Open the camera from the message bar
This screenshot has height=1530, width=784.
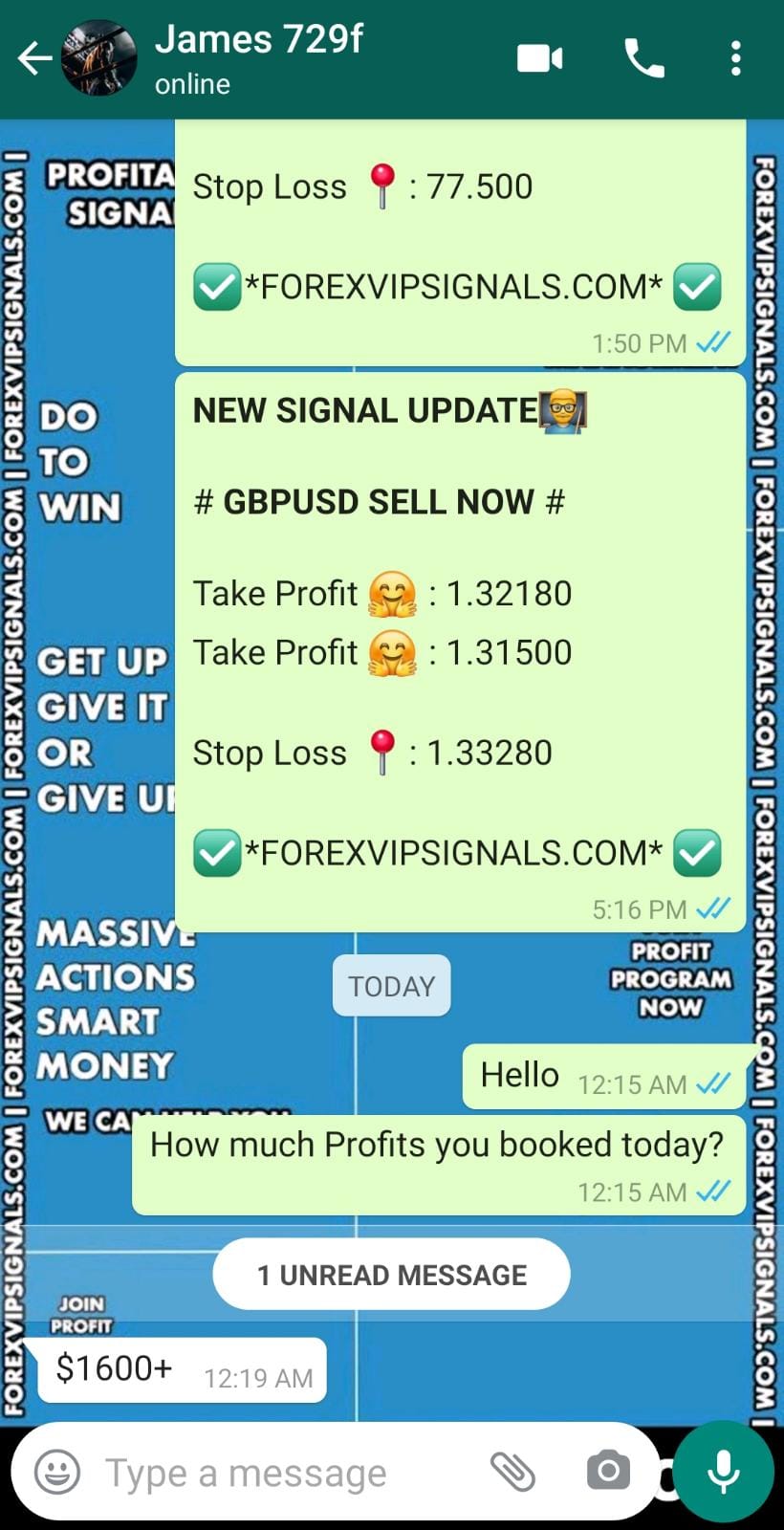point(608,1472)
